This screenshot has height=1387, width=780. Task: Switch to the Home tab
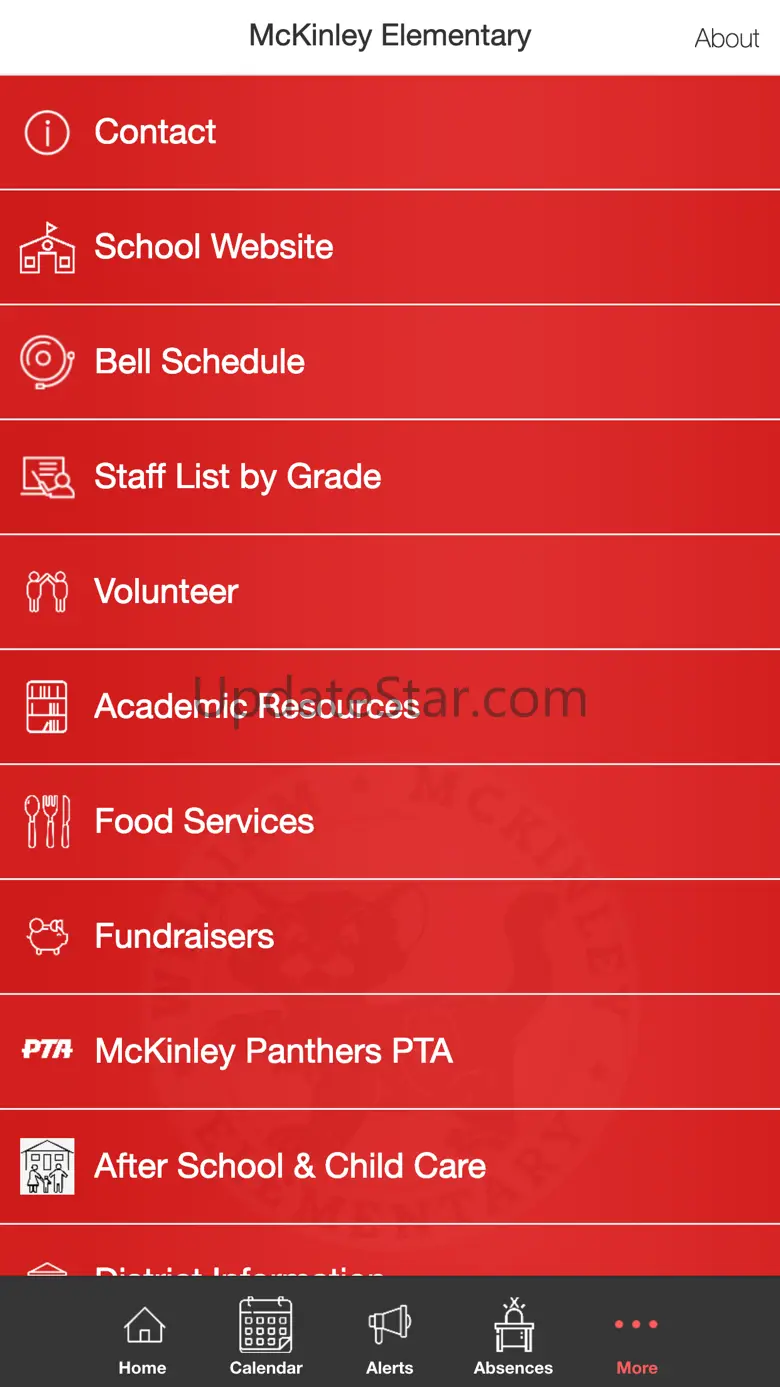click(143, 1340)
